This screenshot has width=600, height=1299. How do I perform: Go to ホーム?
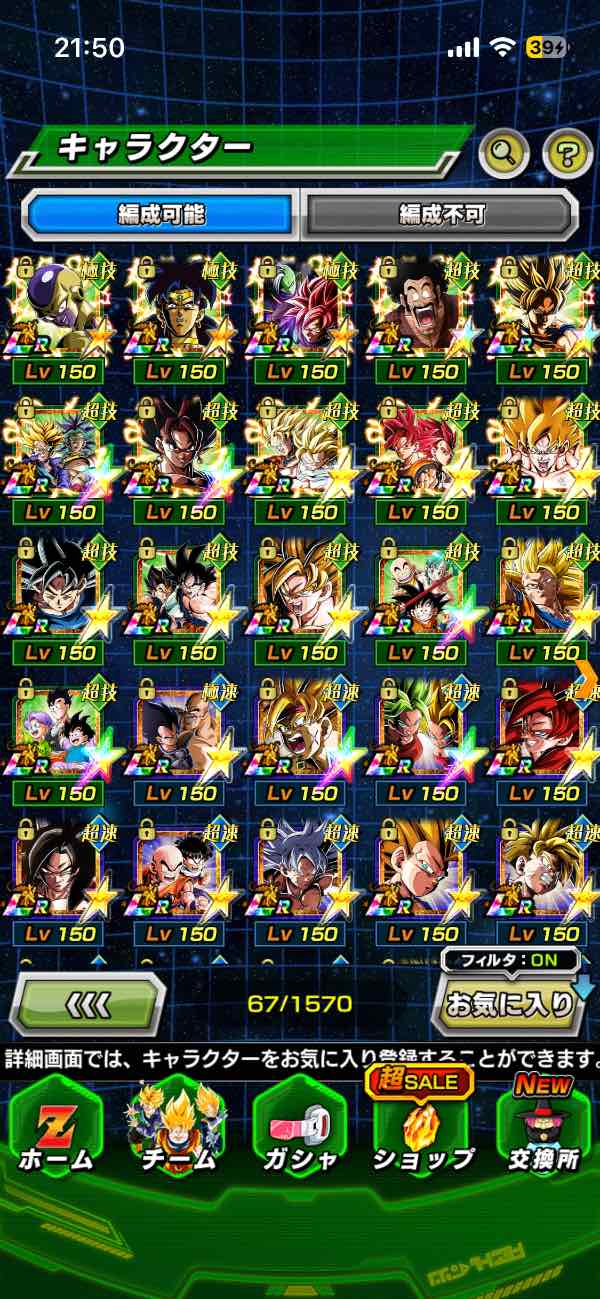(55, 1125)
